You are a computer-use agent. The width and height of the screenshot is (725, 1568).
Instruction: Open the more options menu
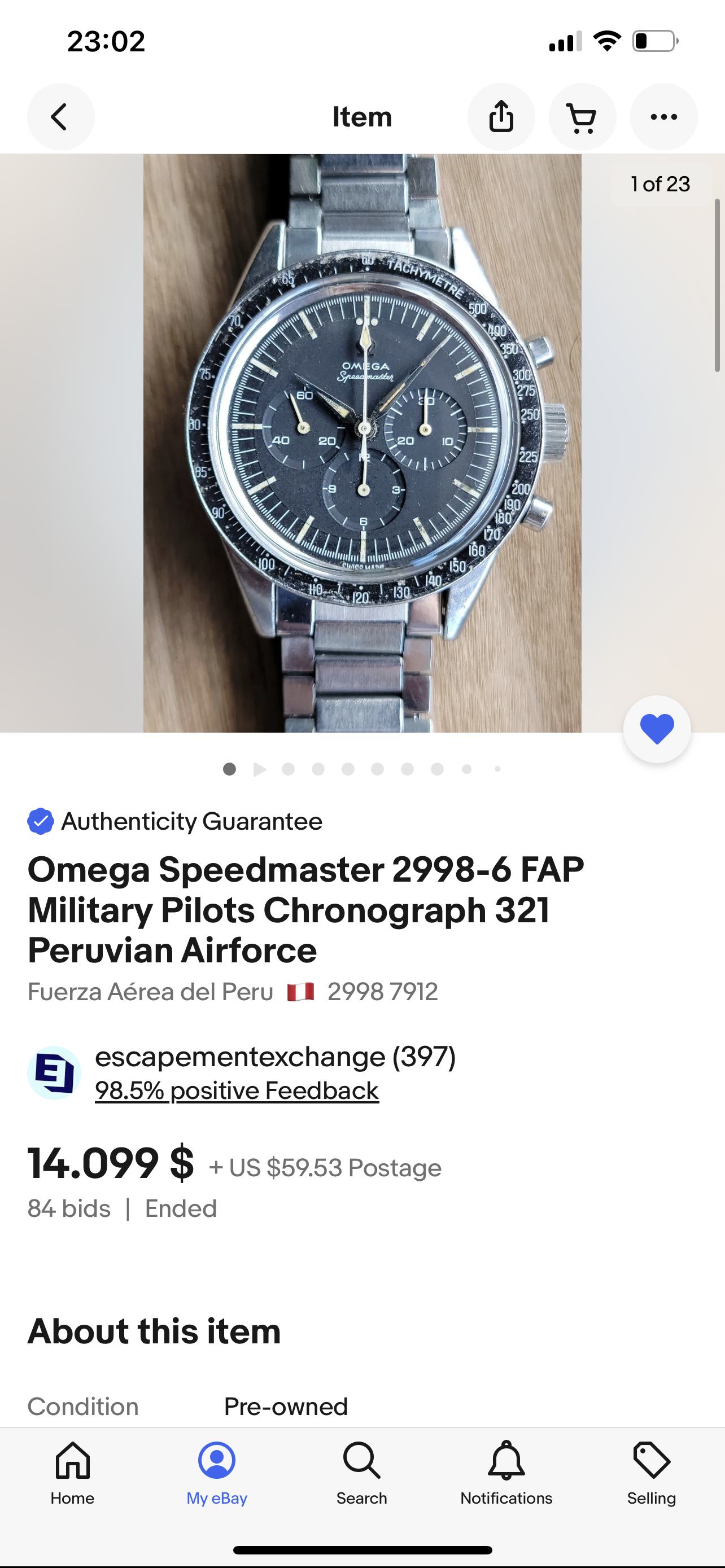coord(663,117)
